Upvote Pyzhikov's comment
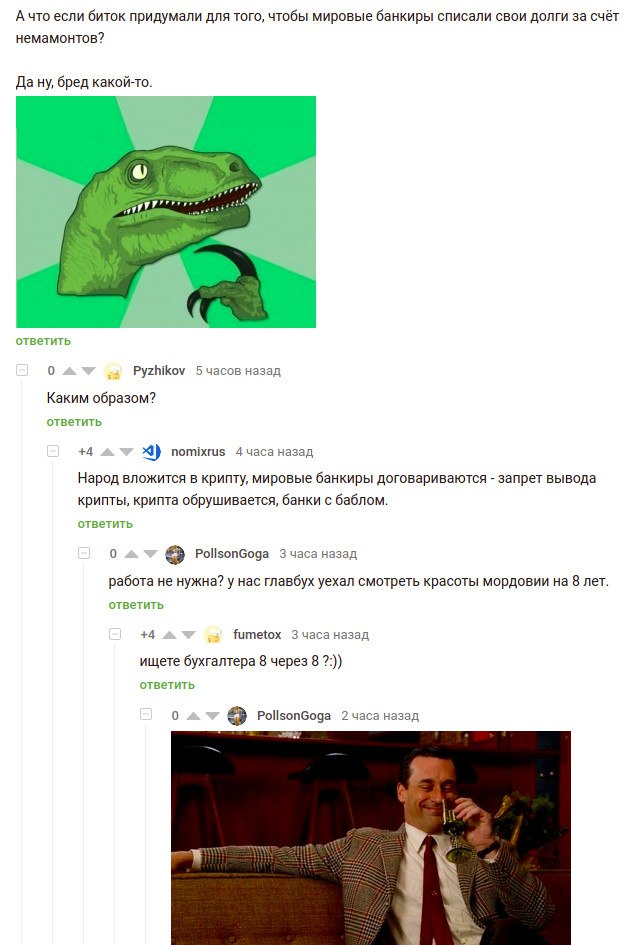The width and height of the screenshot is (623, 945). (x=70, y=371)
